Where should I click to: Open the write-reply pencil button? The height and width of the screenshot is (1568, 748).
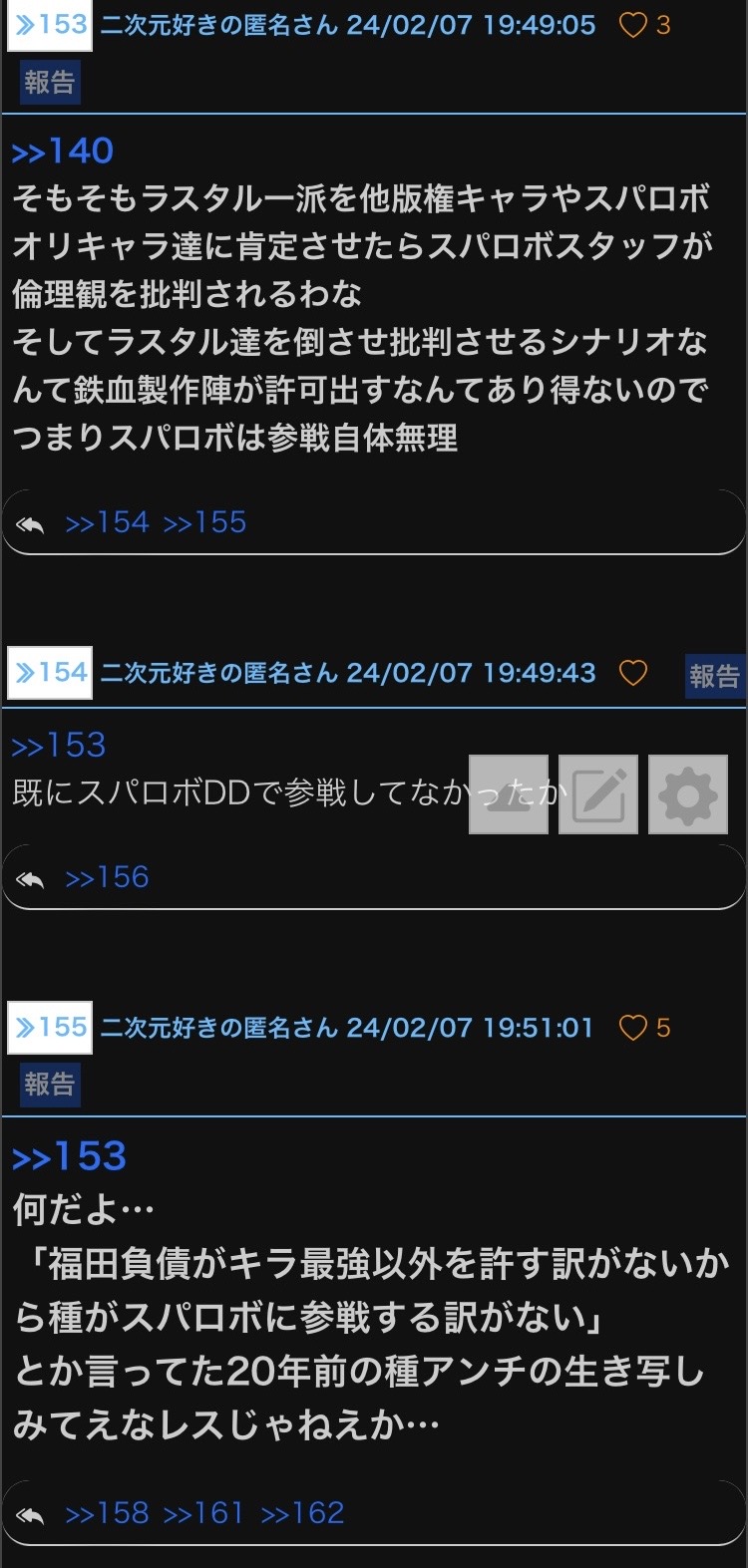click(x=598, y=794)
